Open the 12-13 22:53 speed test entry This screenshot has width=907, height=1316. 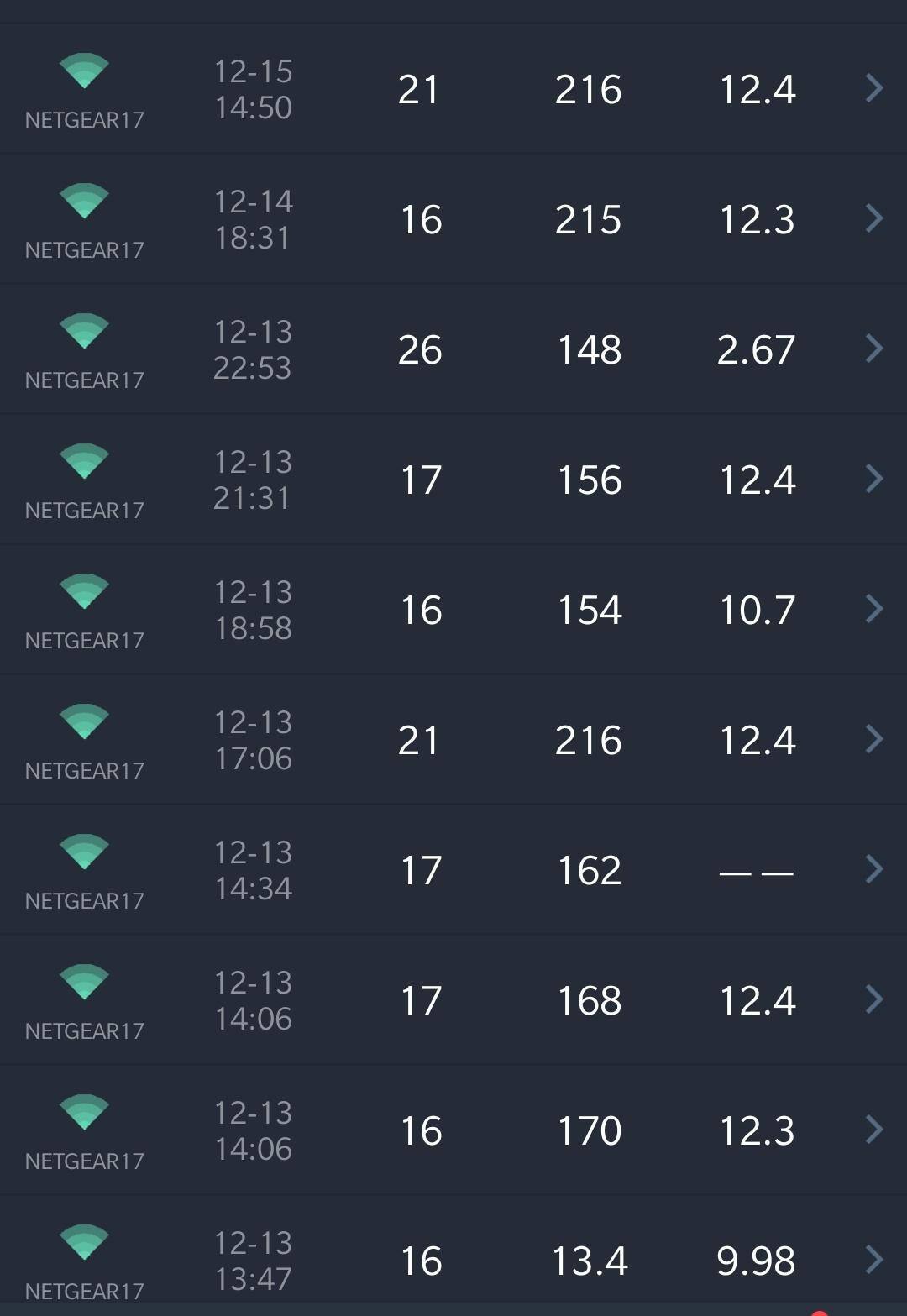453,349
